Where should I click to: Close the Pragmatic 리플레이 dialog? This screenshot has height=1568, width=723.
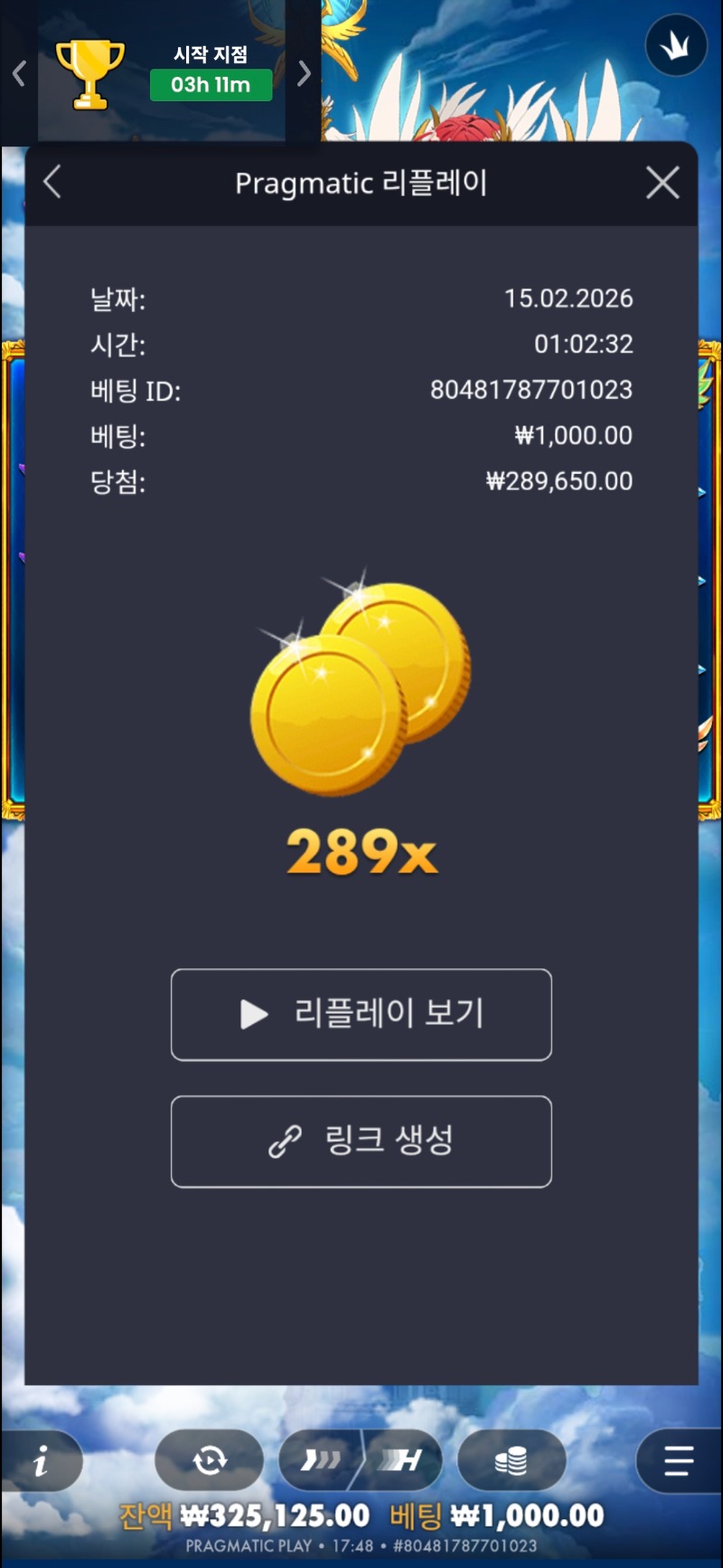[x=662, y=183]
